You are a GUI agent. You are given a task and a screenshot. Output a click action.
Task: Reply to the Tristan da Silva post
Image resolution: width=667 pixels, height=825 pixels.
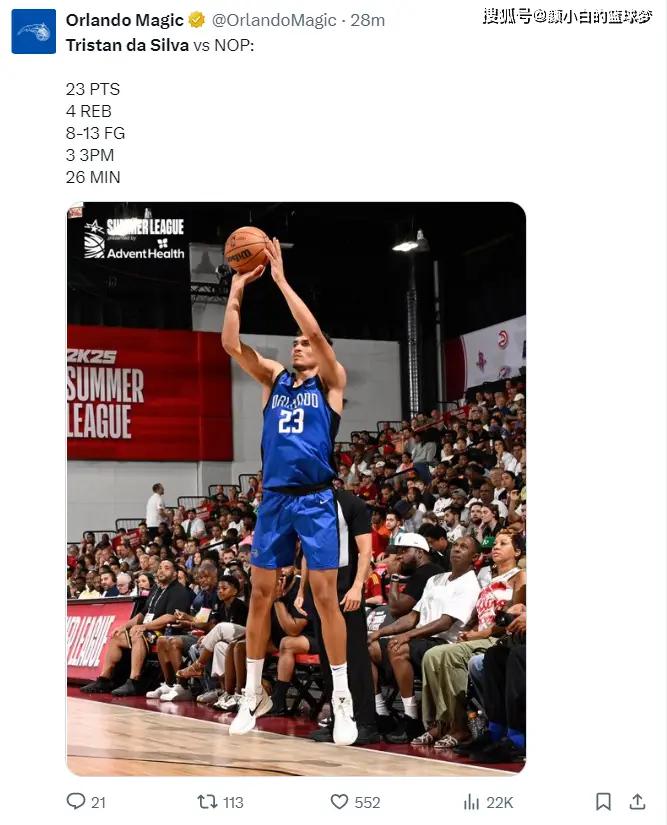(76, 801)
